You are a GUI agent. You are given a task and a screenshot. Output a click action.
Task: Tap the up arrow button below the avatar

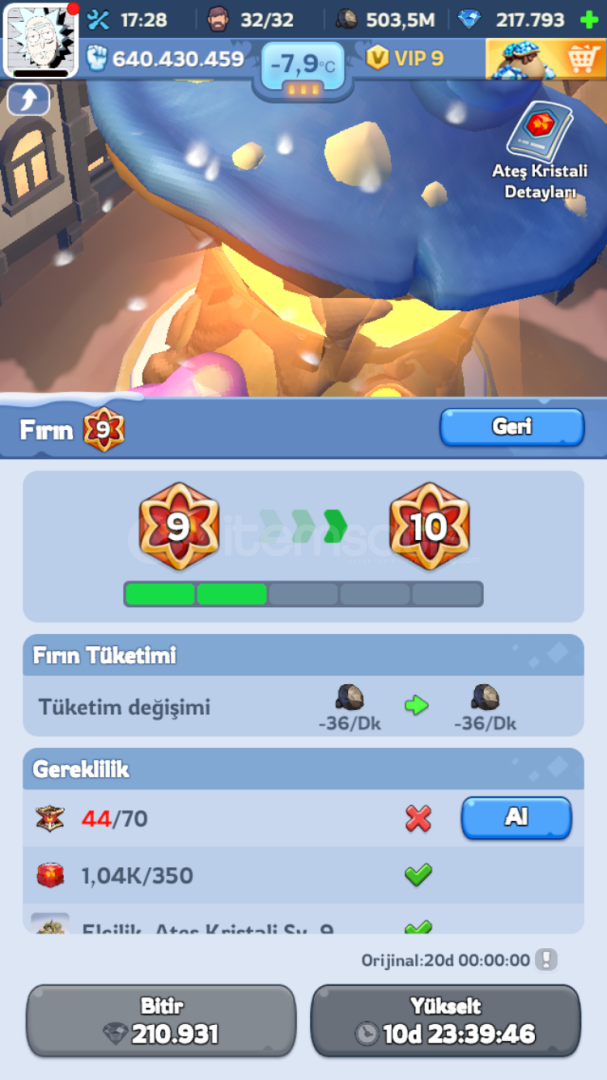click(x=28, y=100)
